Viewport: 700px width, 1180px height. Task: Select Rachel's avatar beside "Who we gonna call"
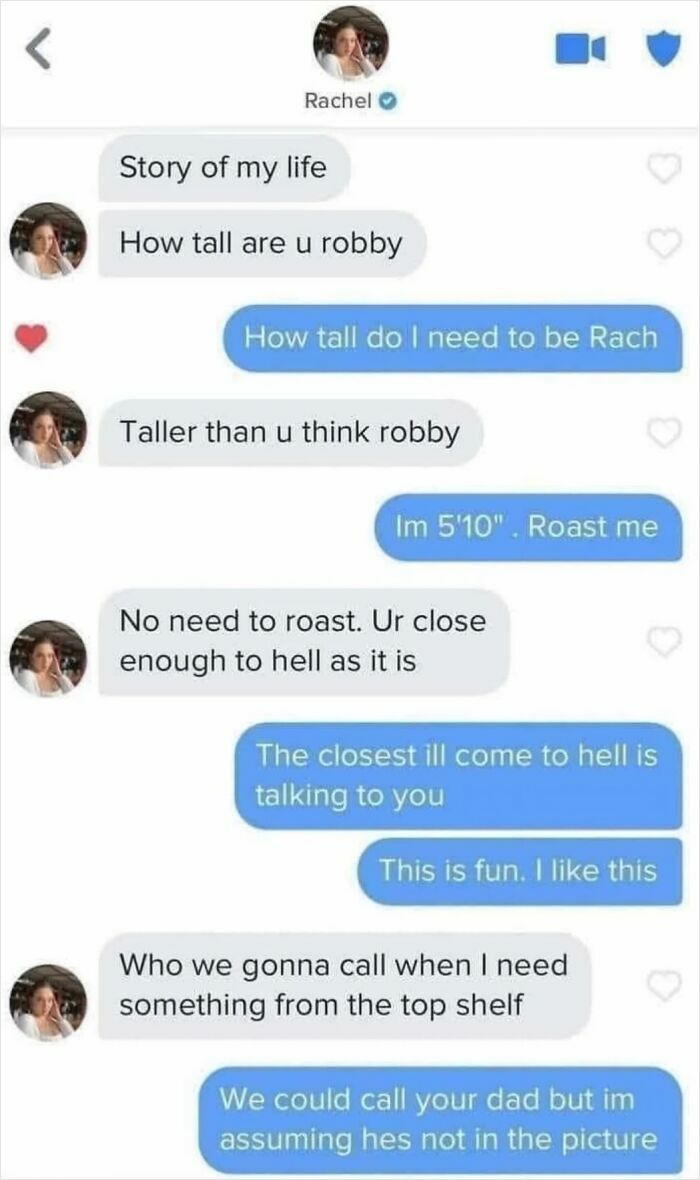pyautogui.click(x=48, y=1001)
